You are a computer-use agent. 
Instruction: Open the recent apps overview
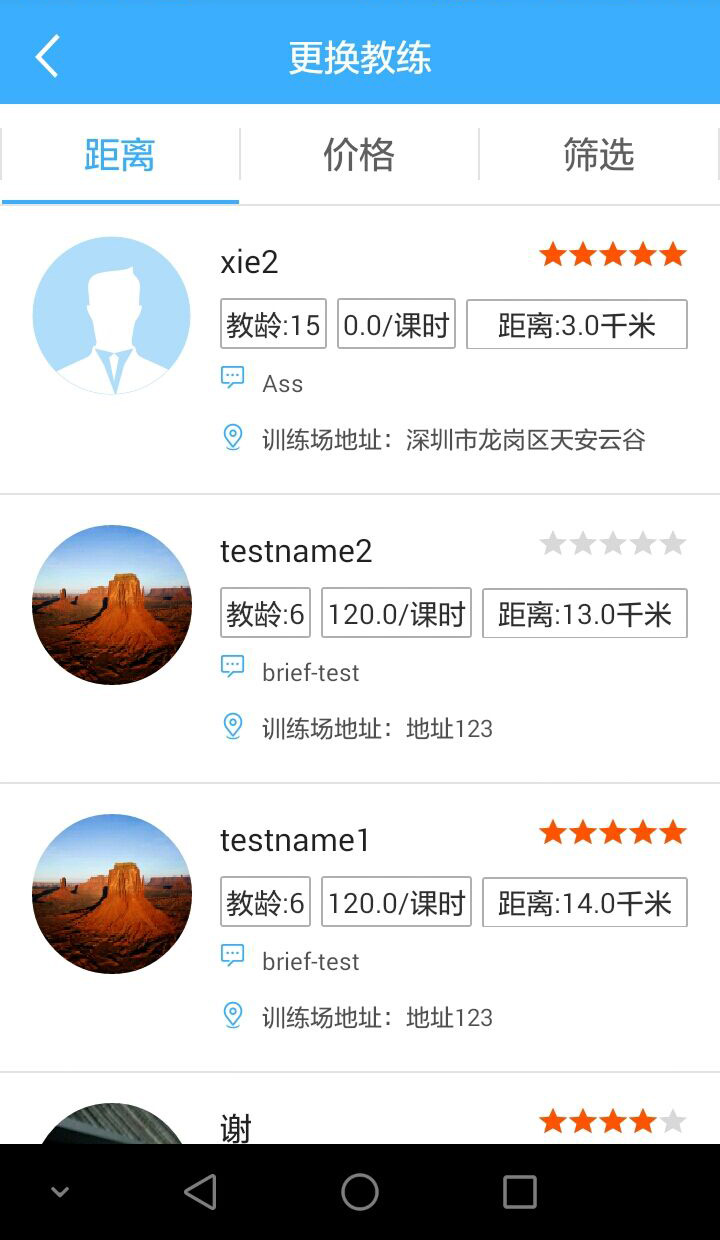click(519, 1192)
